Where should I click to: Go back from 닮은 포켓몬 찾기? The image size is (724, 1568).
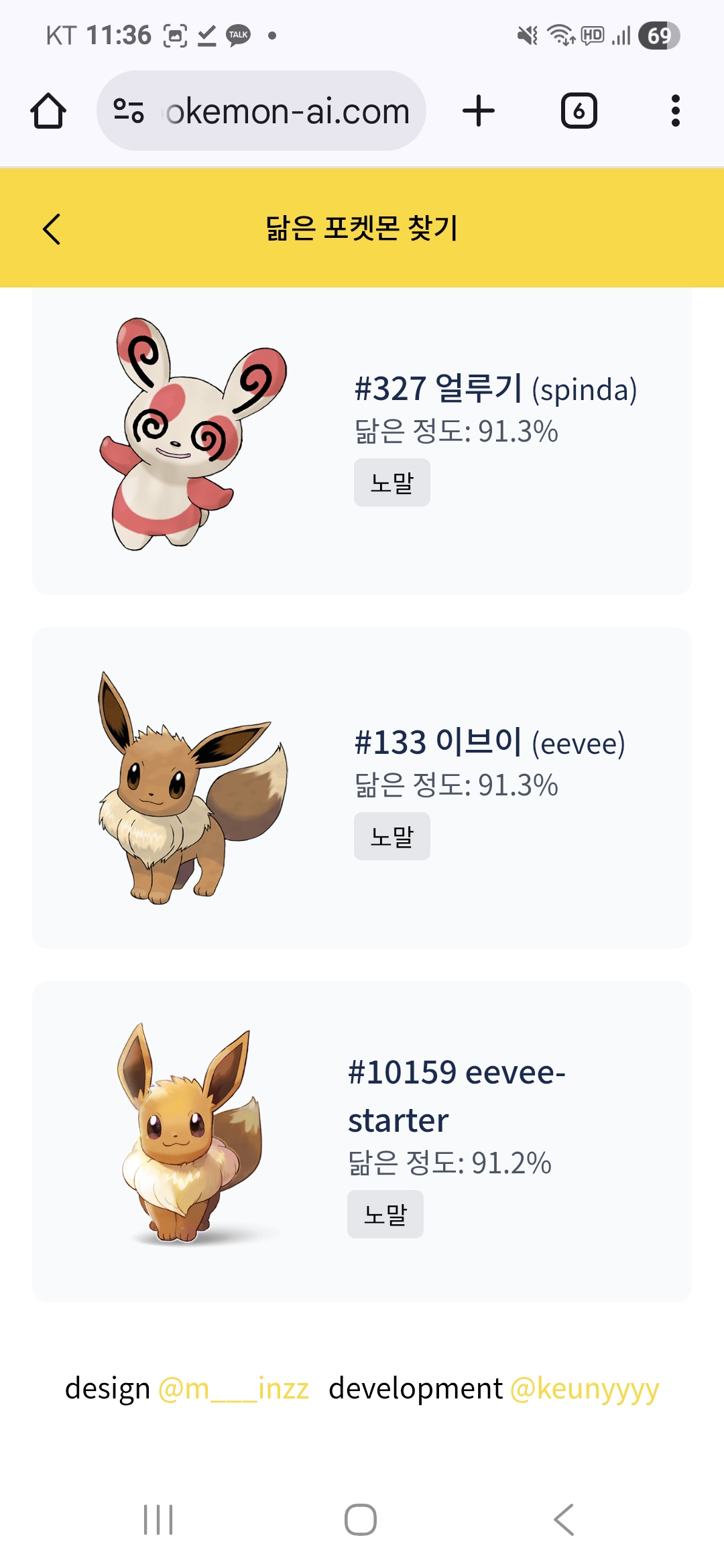(52, 229)
